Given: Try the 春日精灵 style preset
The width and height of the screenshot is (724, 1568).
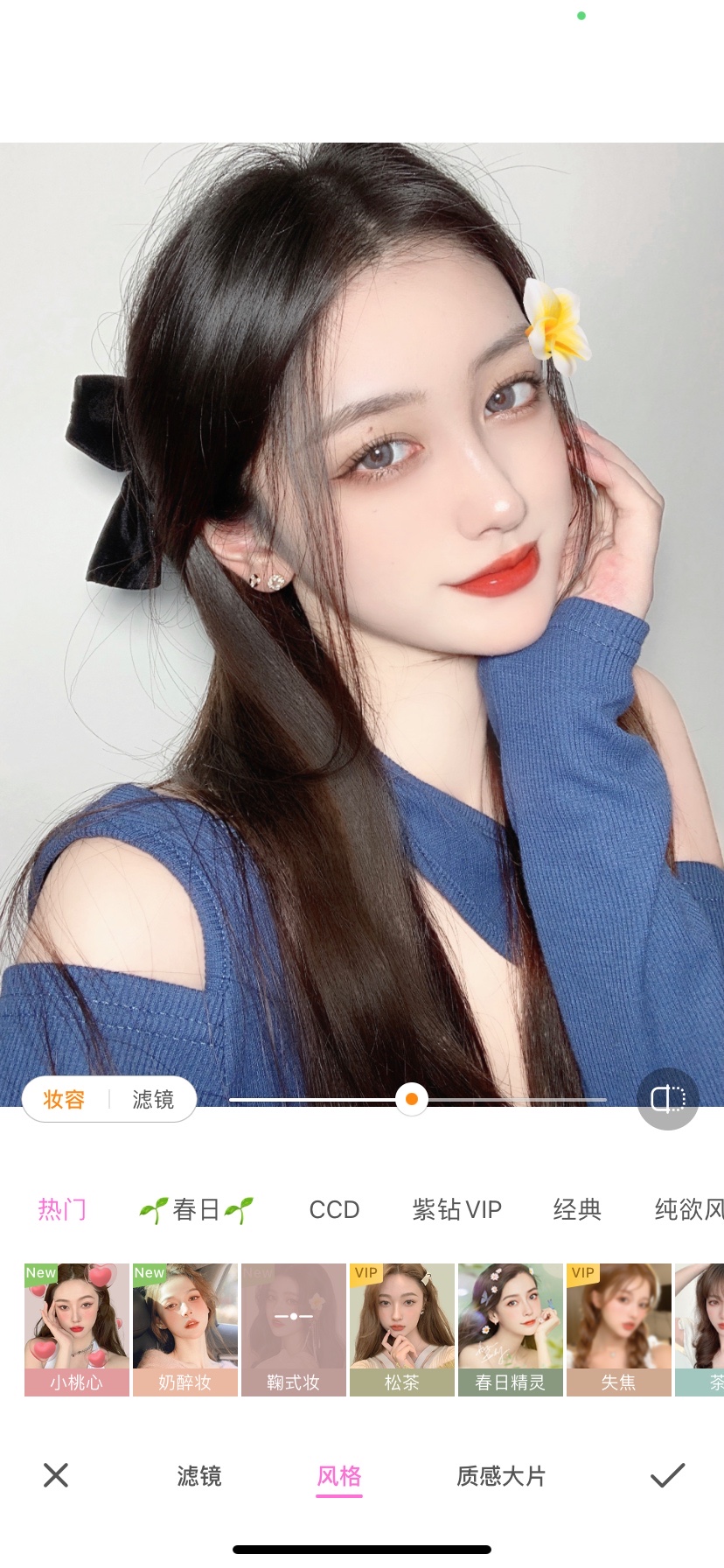Looking at the screenshot, I should coord(510,1329).
